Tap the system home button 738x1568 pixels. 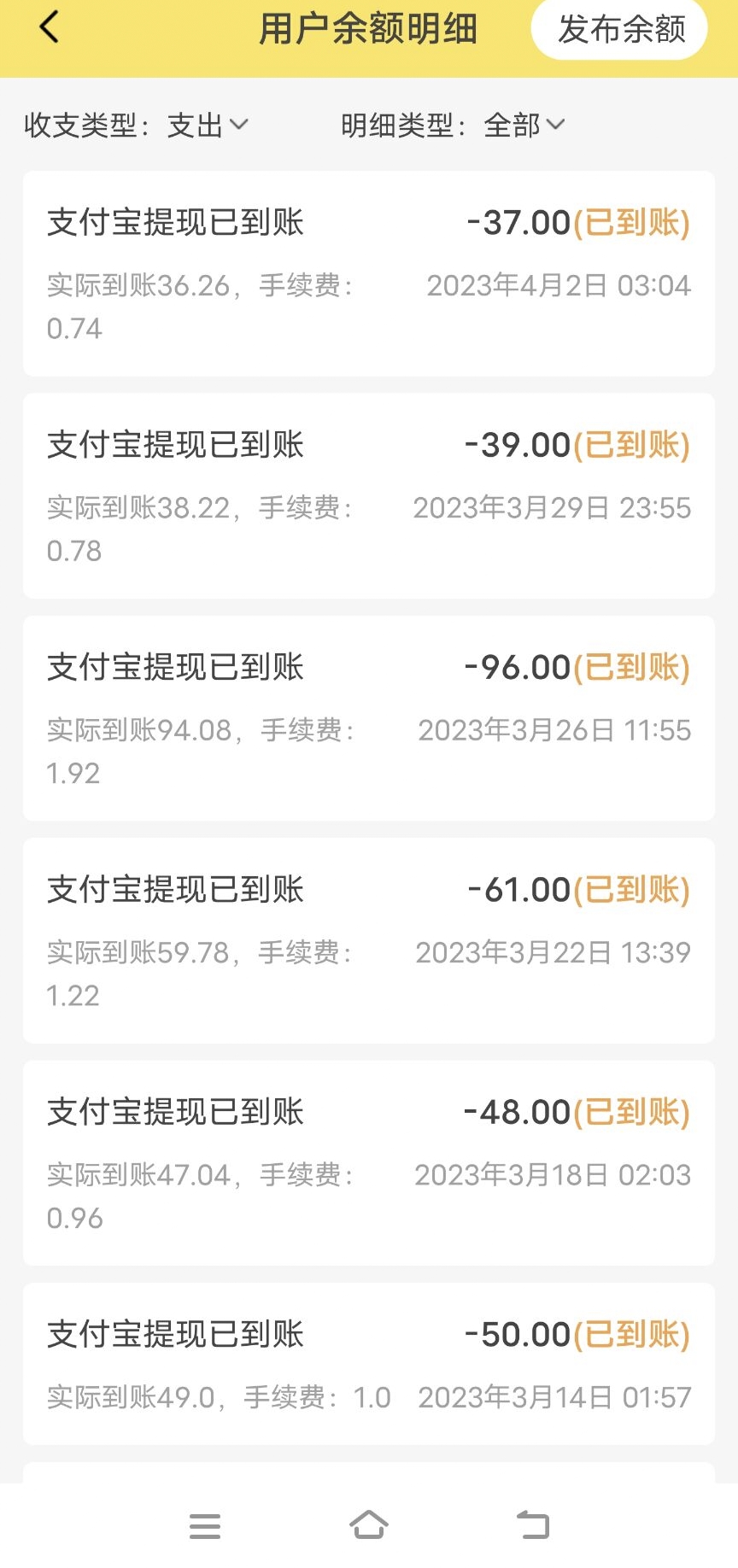[x=369, y=1525]
